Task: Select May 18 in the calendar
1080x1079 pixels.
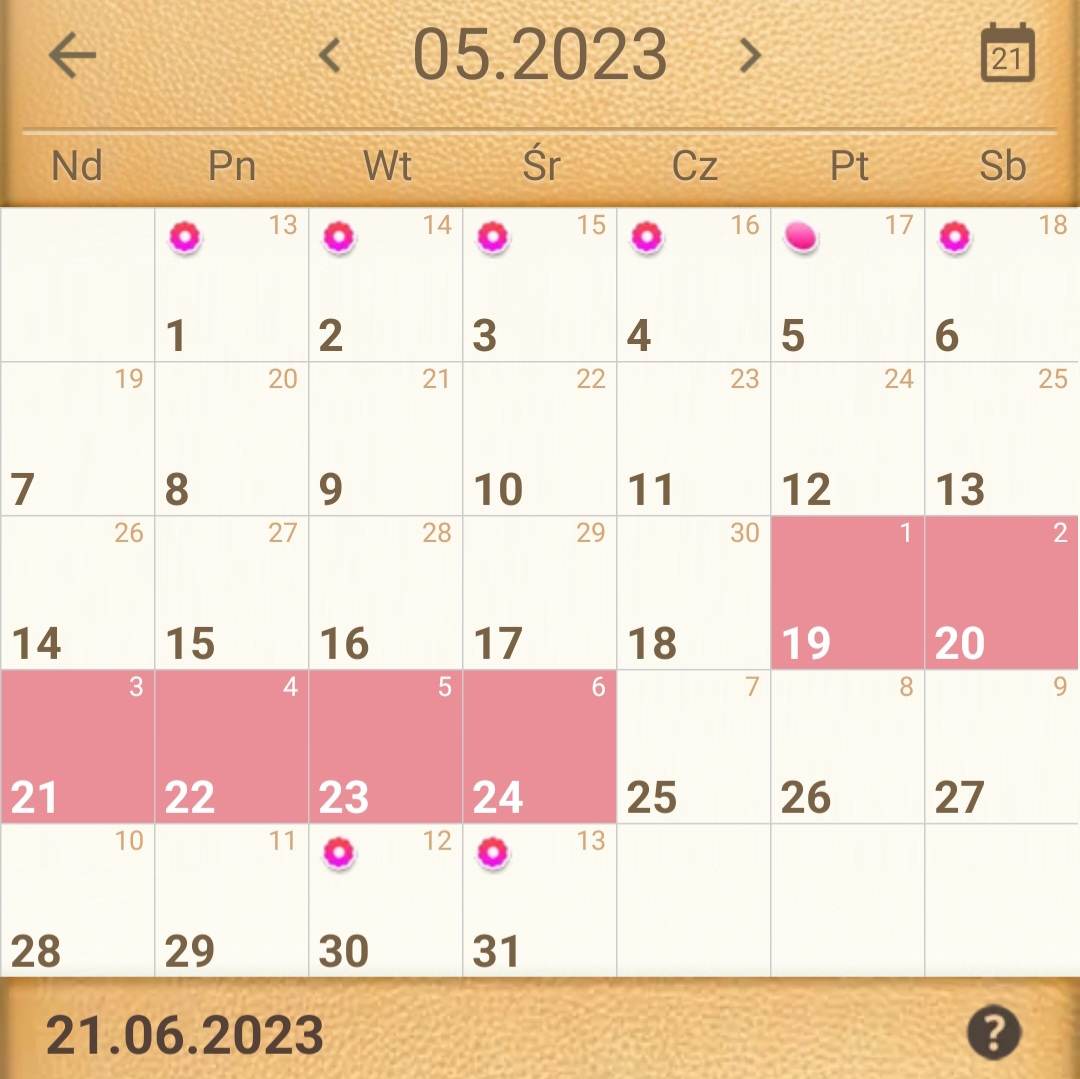Action: tap(694, 593)
